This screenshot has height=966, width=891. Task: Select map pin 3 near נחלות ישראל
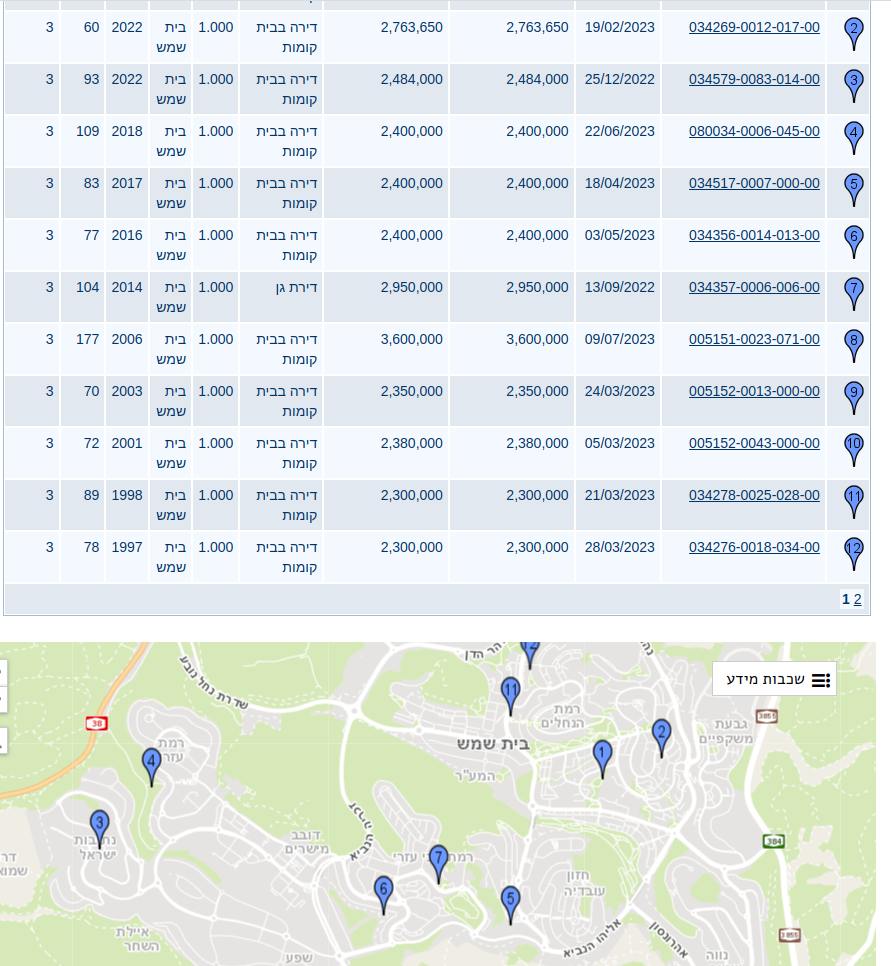point(99,826)
